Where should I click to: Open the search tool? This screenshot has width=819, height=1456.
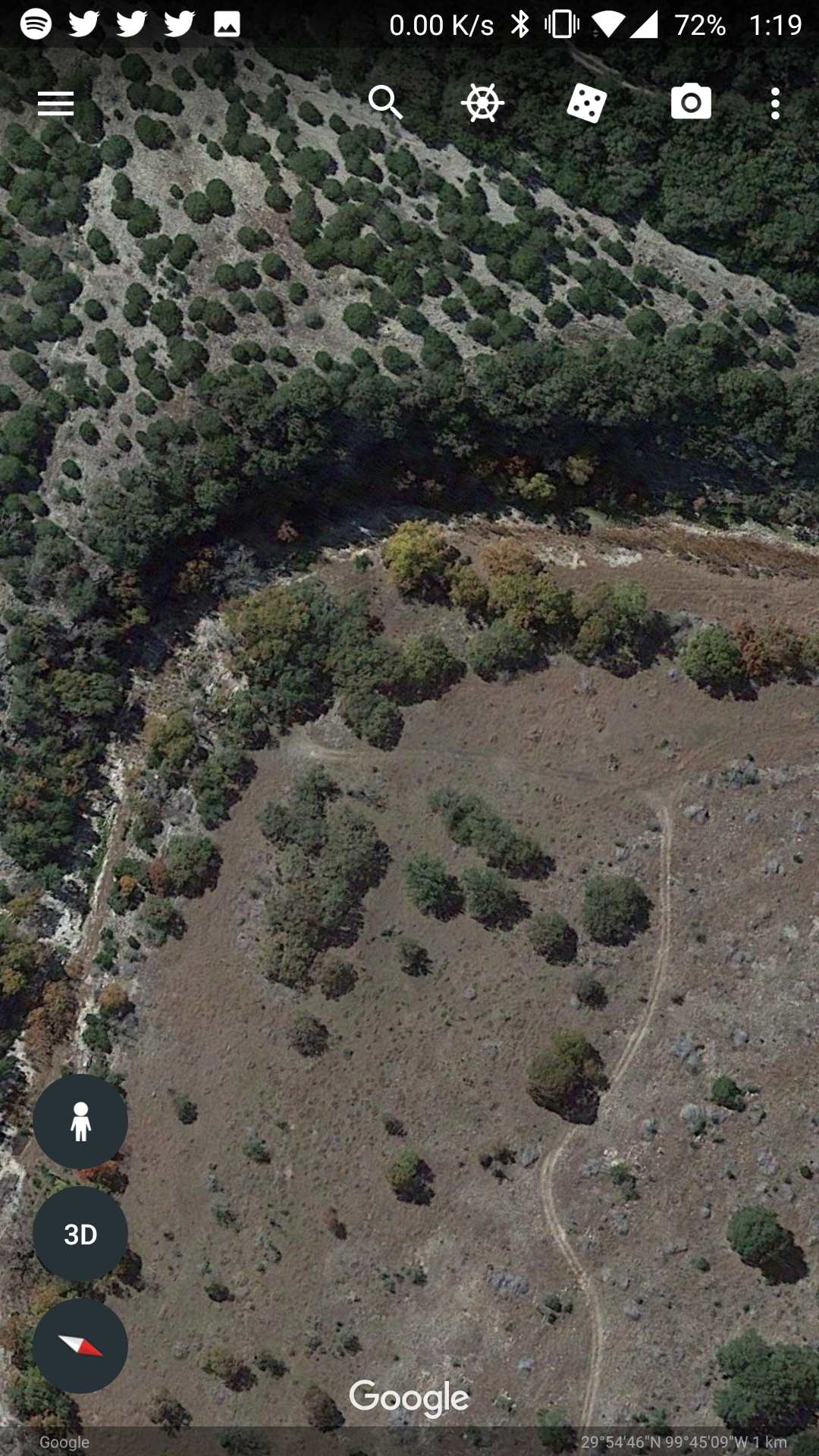pos(385,102)
